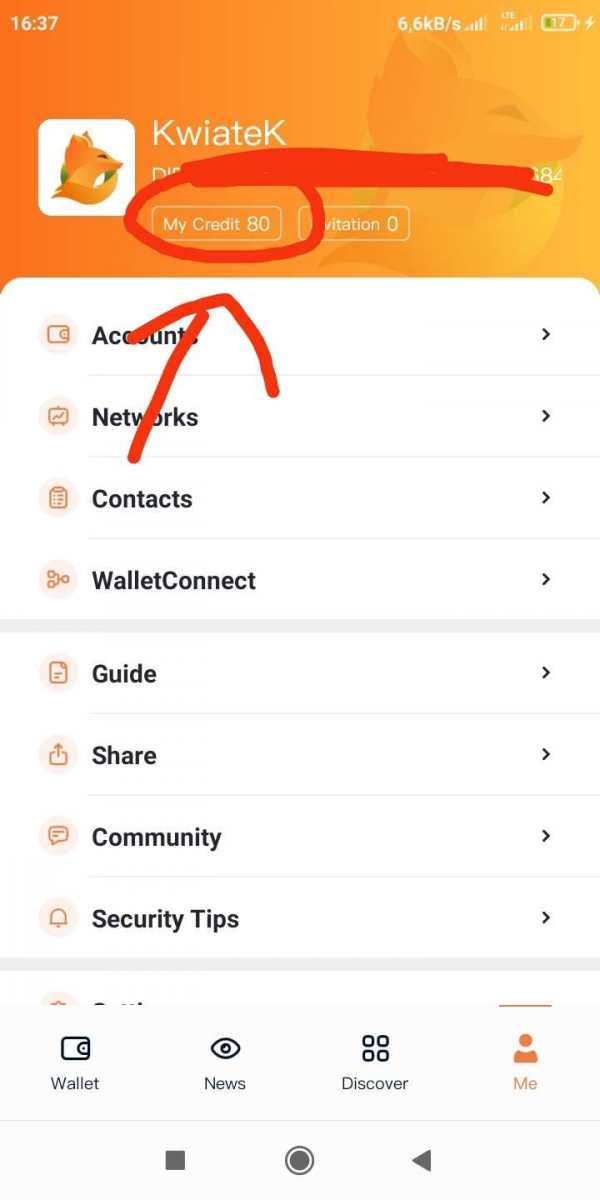Open the Community row
This screenshot has height=1200, width=600.
coord(300,837)
